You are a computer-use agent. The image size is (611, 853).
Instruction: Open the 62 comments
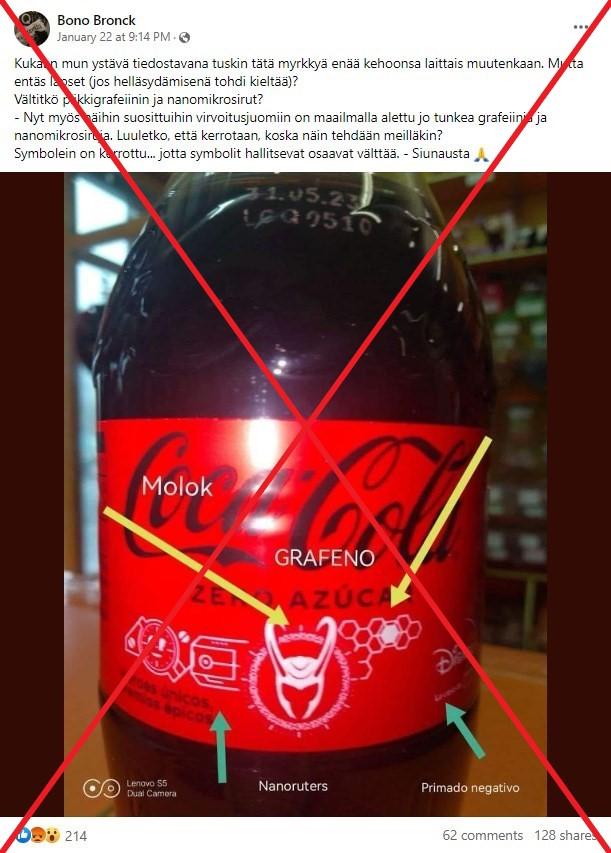(x=482, y=835)
